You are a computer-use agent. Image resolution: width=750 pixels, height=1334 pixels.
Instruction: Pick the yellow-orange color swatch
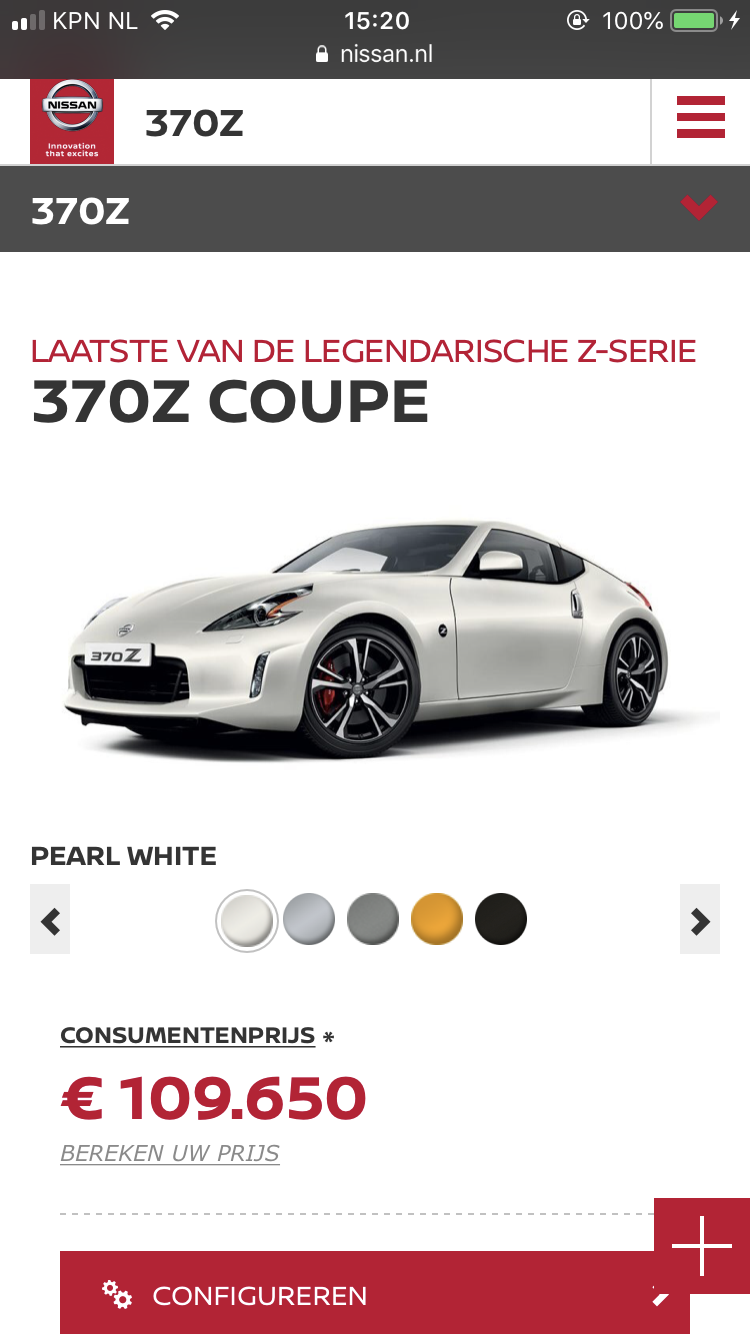437,920
